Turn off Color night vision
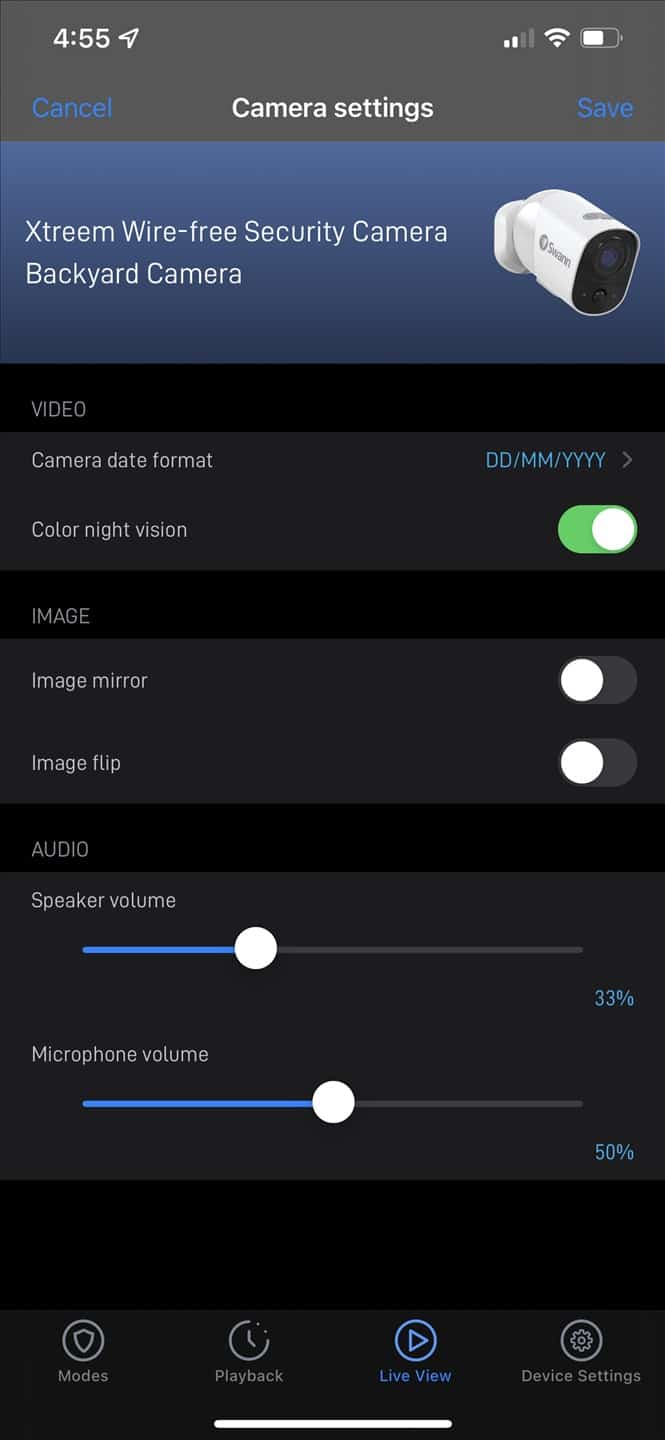 point(597,530)
